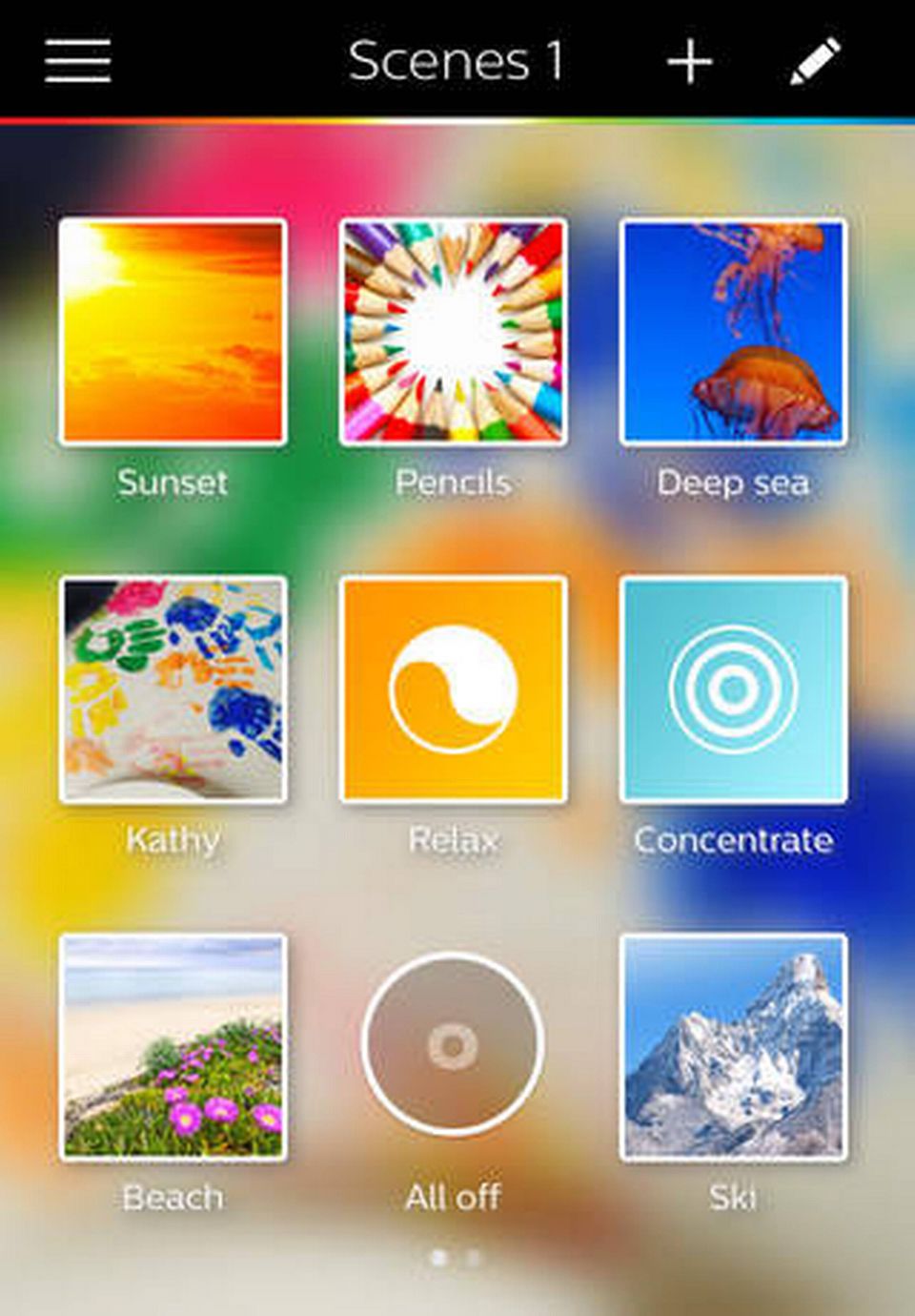The height and width of the screenshot is (1316, 915).
Task: Choose the Kathy scene
Action: coord(173,689)
